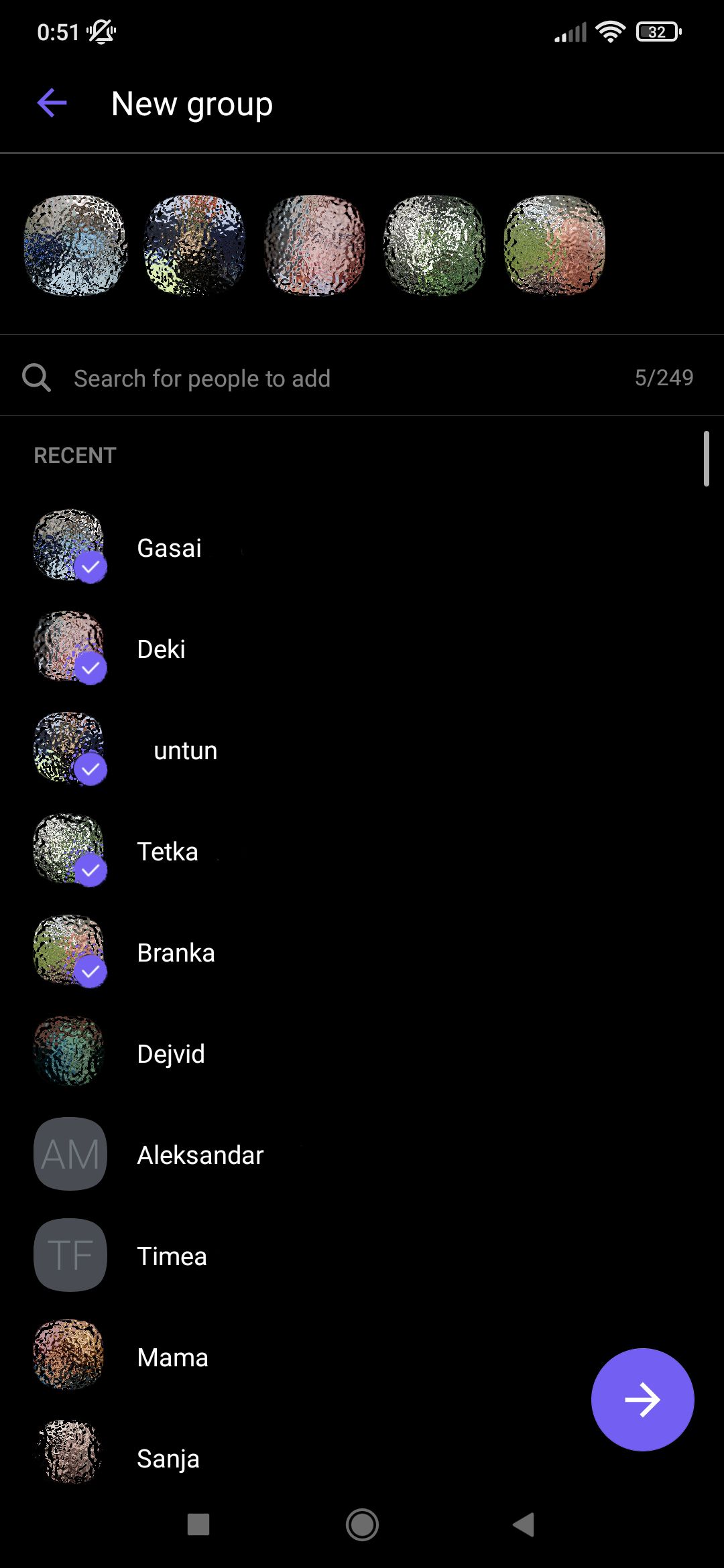The height and width of the screenshot is (1568, 724).
Task: Tap Dejvid's contact avatar
Action: pos(70,1052)
